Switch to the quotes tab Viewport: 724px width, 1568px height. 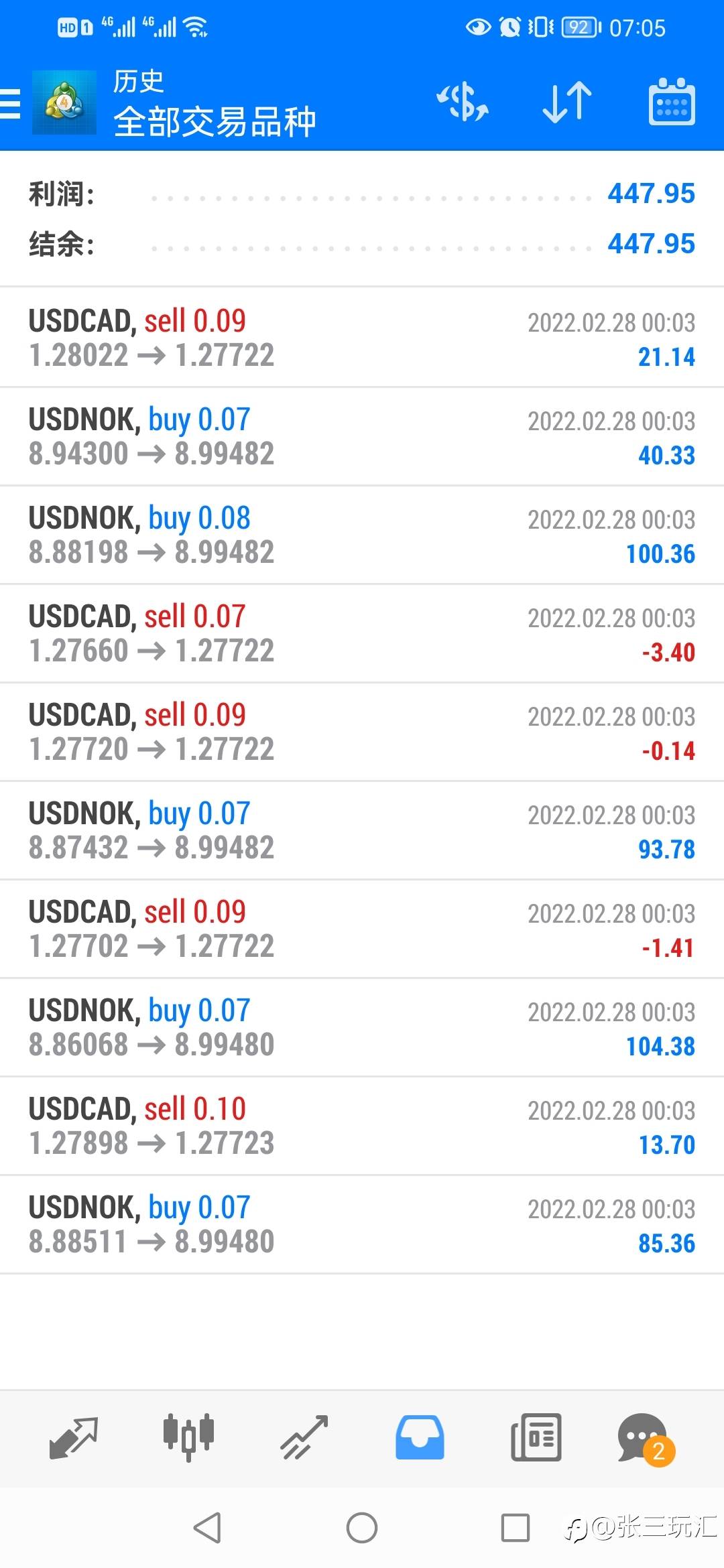74,1437
